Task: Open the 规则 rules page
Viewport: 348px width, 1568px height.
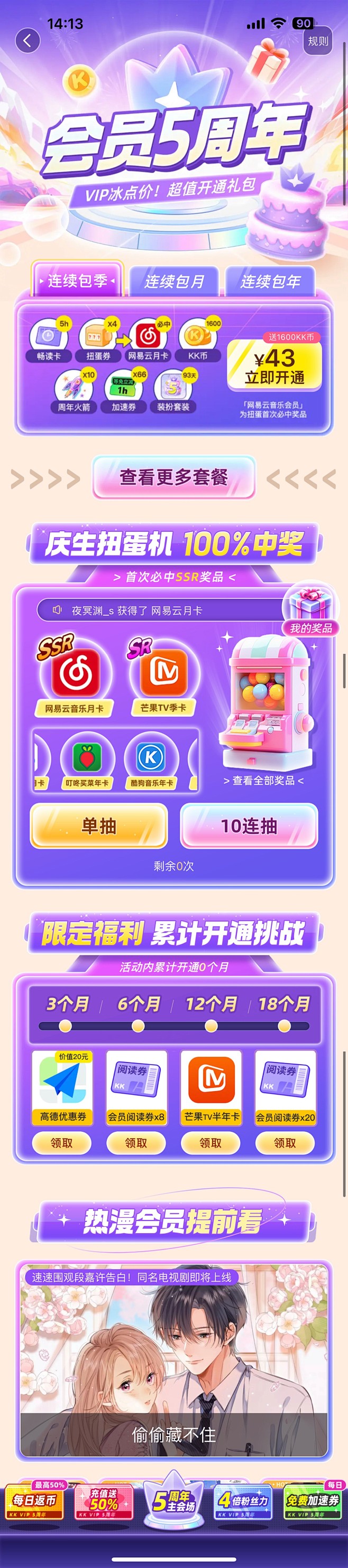Action: 317,41
